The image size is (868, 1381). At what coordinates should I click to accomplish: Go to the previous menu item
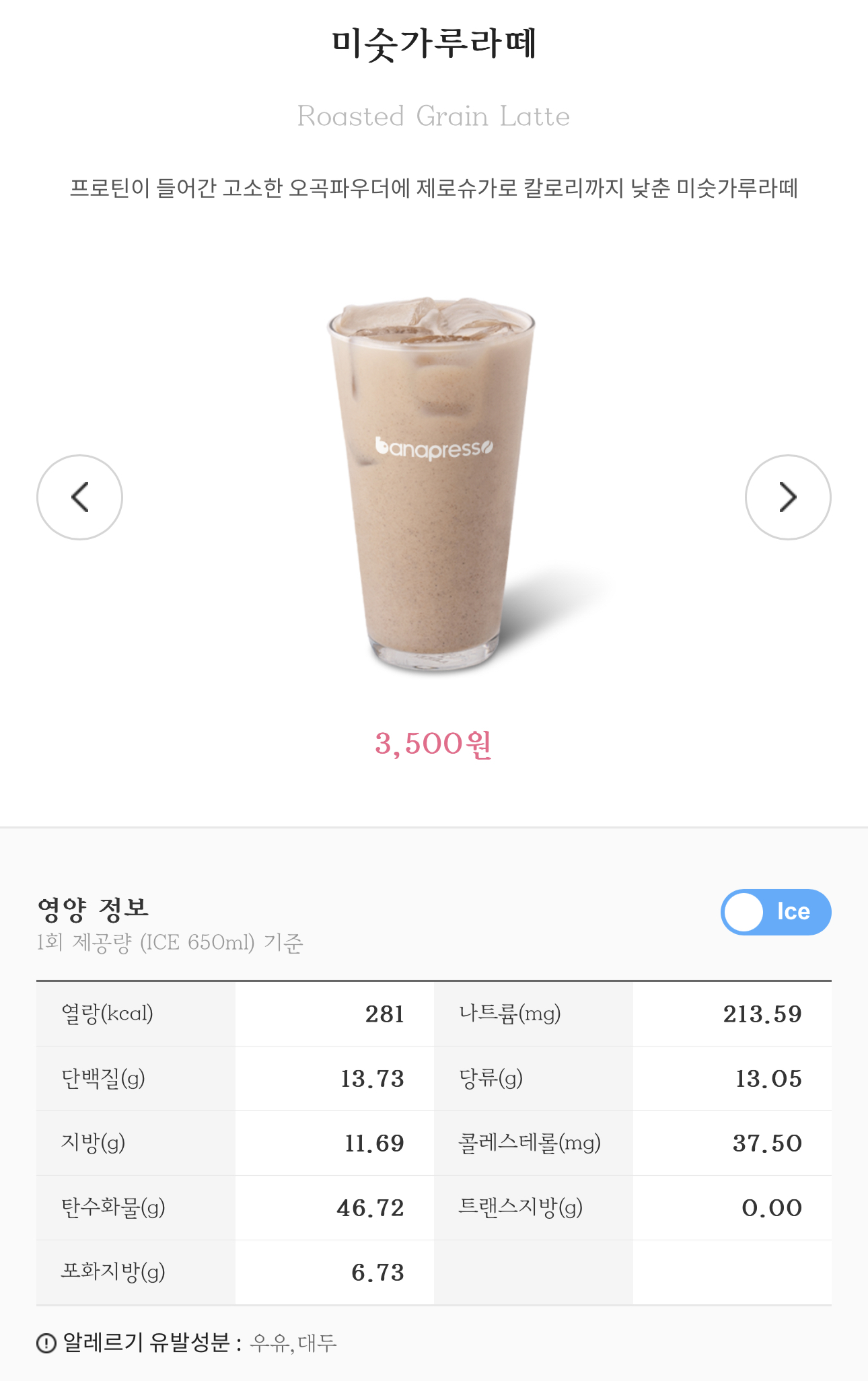(79, 497)
